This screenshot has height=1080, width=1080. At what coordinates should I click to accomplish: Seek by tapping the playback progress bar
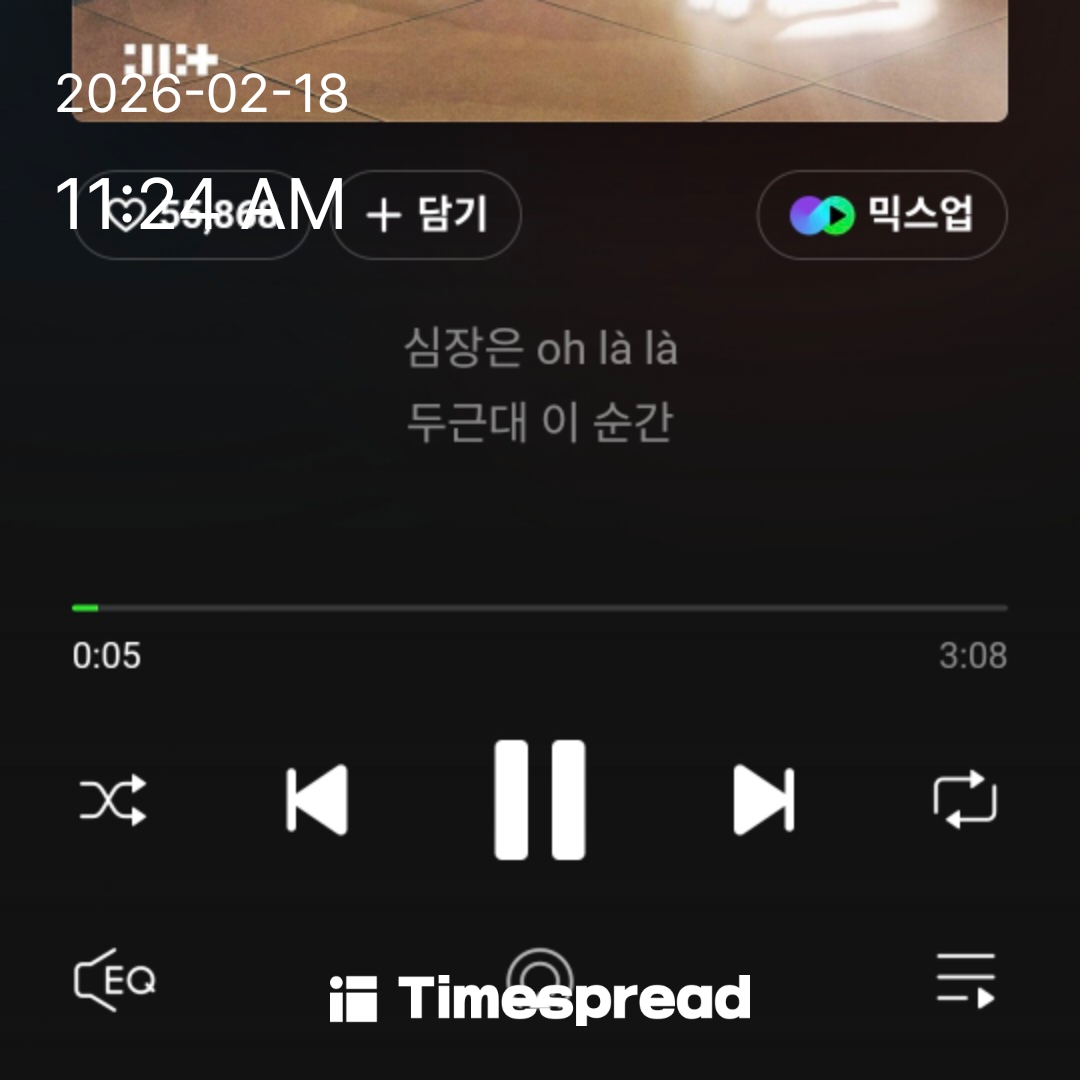[x=540, y=607]
